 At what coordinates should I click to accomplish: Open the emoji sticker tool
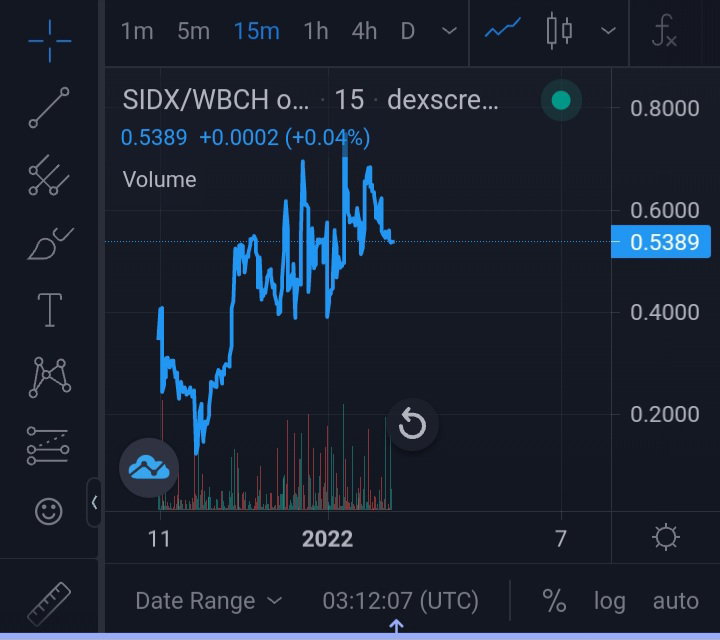pos(49,511)
